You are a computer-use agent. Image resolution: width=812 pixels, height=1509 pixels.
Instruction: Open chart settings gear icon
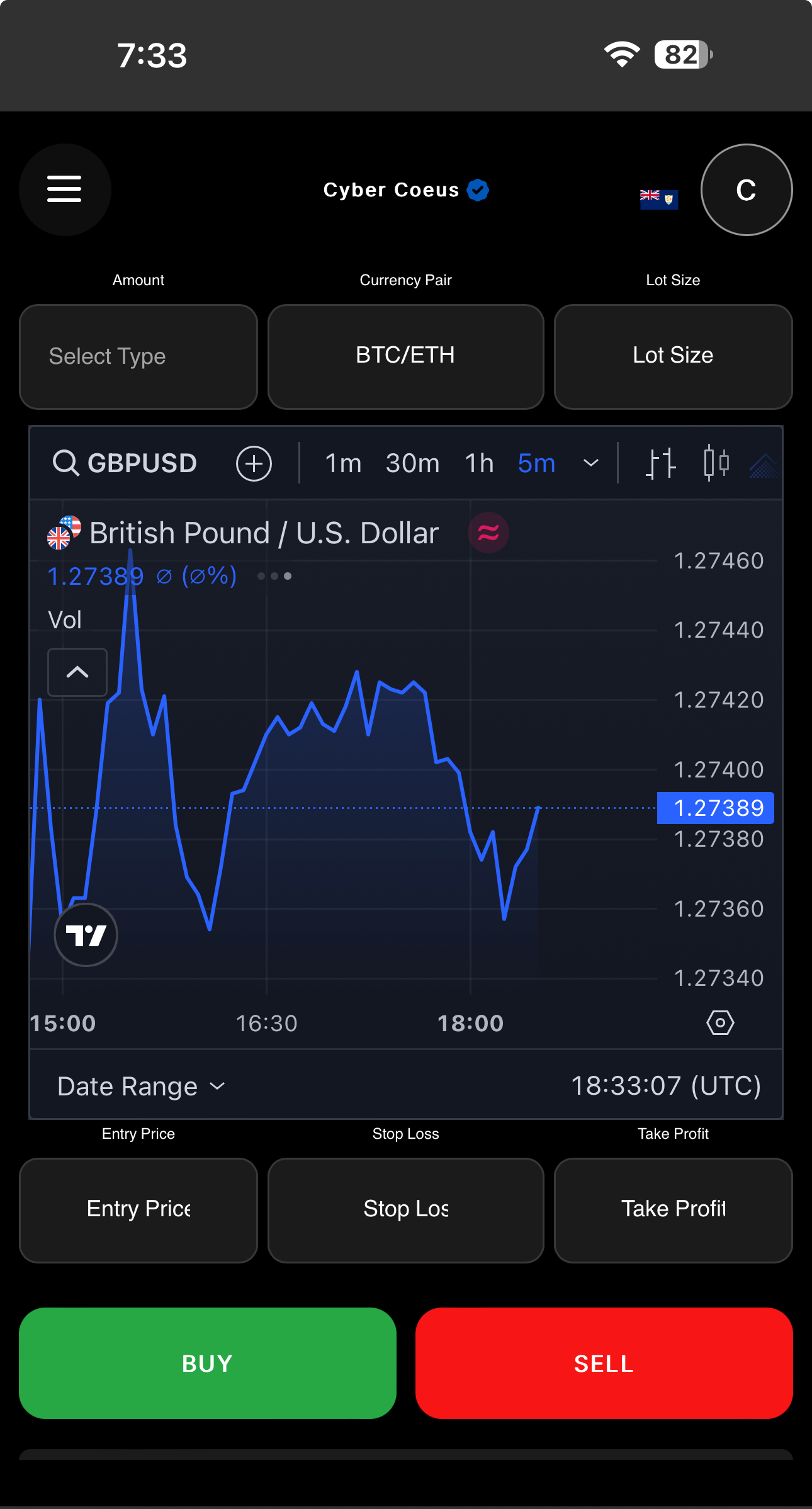pyautogui.click(x=720, y=1022)
